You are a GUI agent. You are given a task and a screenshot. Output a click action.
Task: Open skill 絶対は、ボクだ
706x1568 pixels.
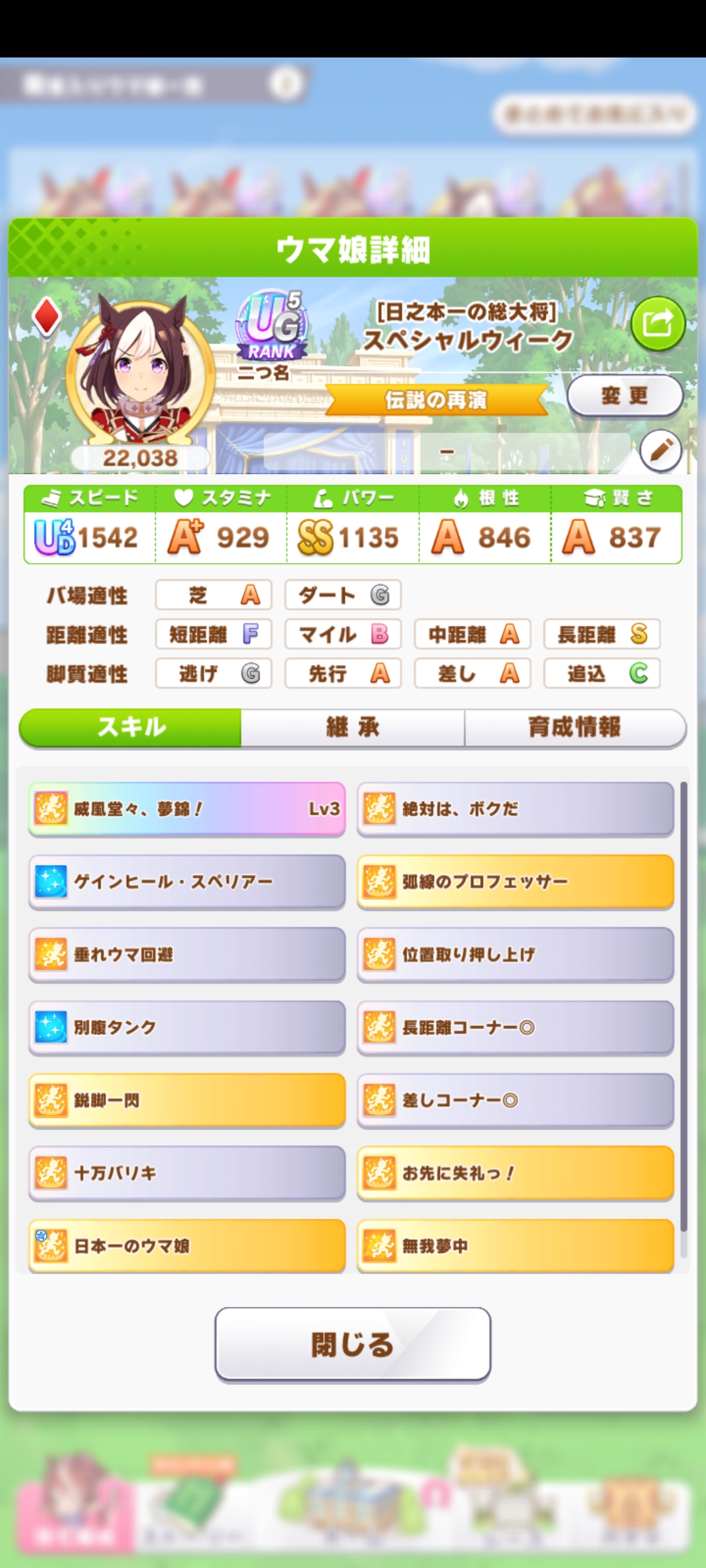(x=515, y=809)
